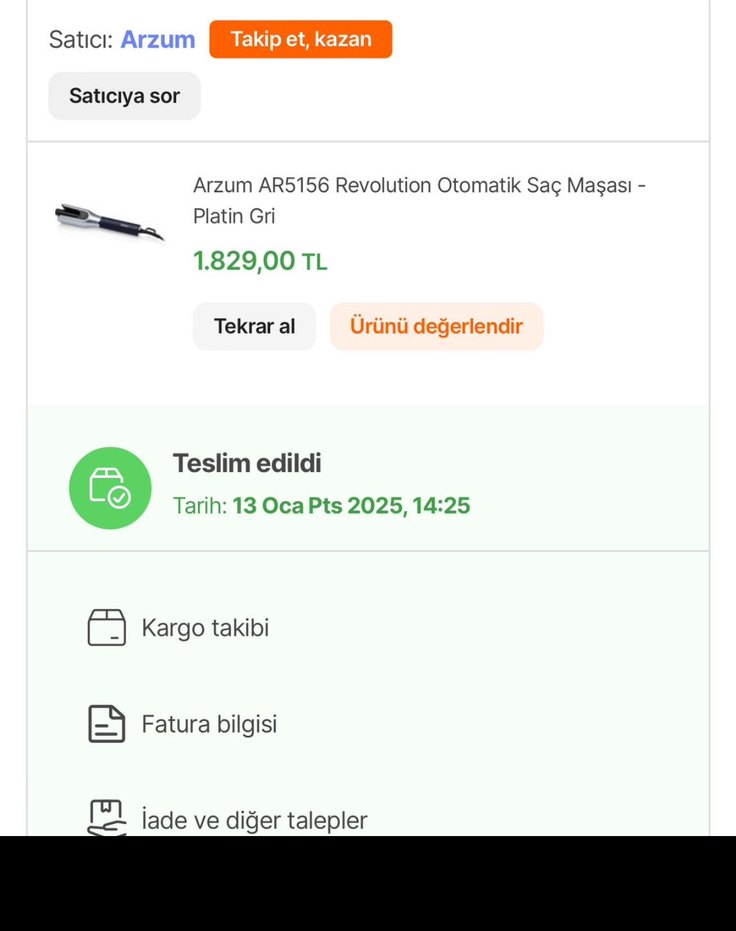Click the green delivered package checkmark icon
The height and width of the screenshot is (931, 736).
tap(111, 487)
